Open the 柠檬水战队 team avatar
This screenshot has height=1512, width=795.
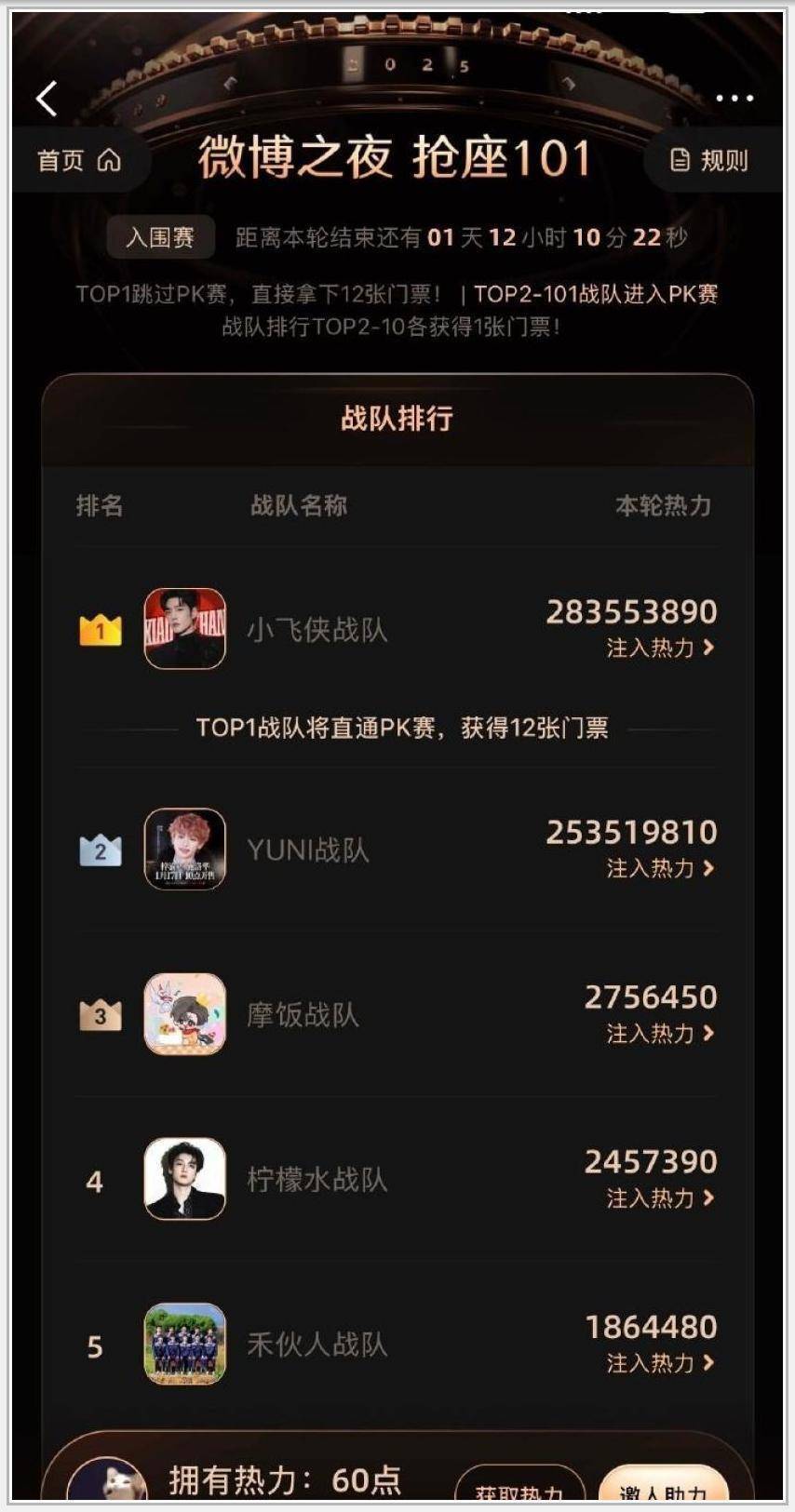tap(184, 1179)
